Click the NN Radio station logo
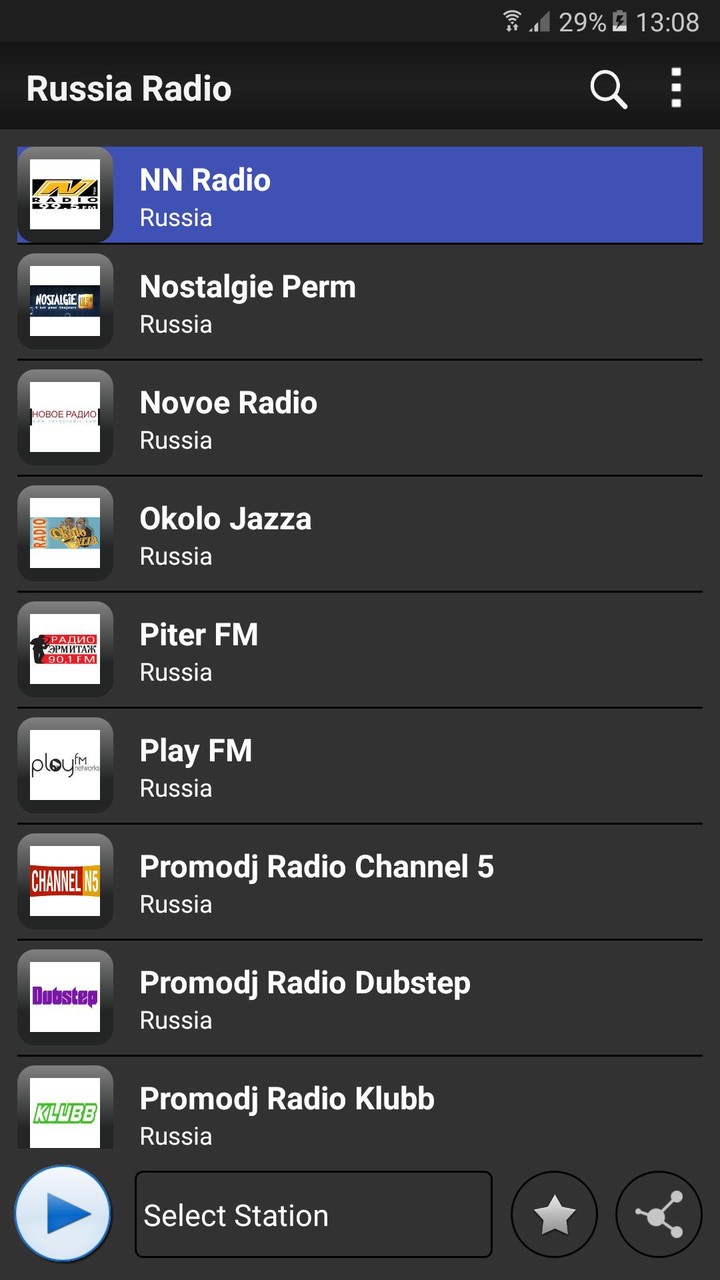Screen dimensions: 720x1280 (x=64, y=194)
